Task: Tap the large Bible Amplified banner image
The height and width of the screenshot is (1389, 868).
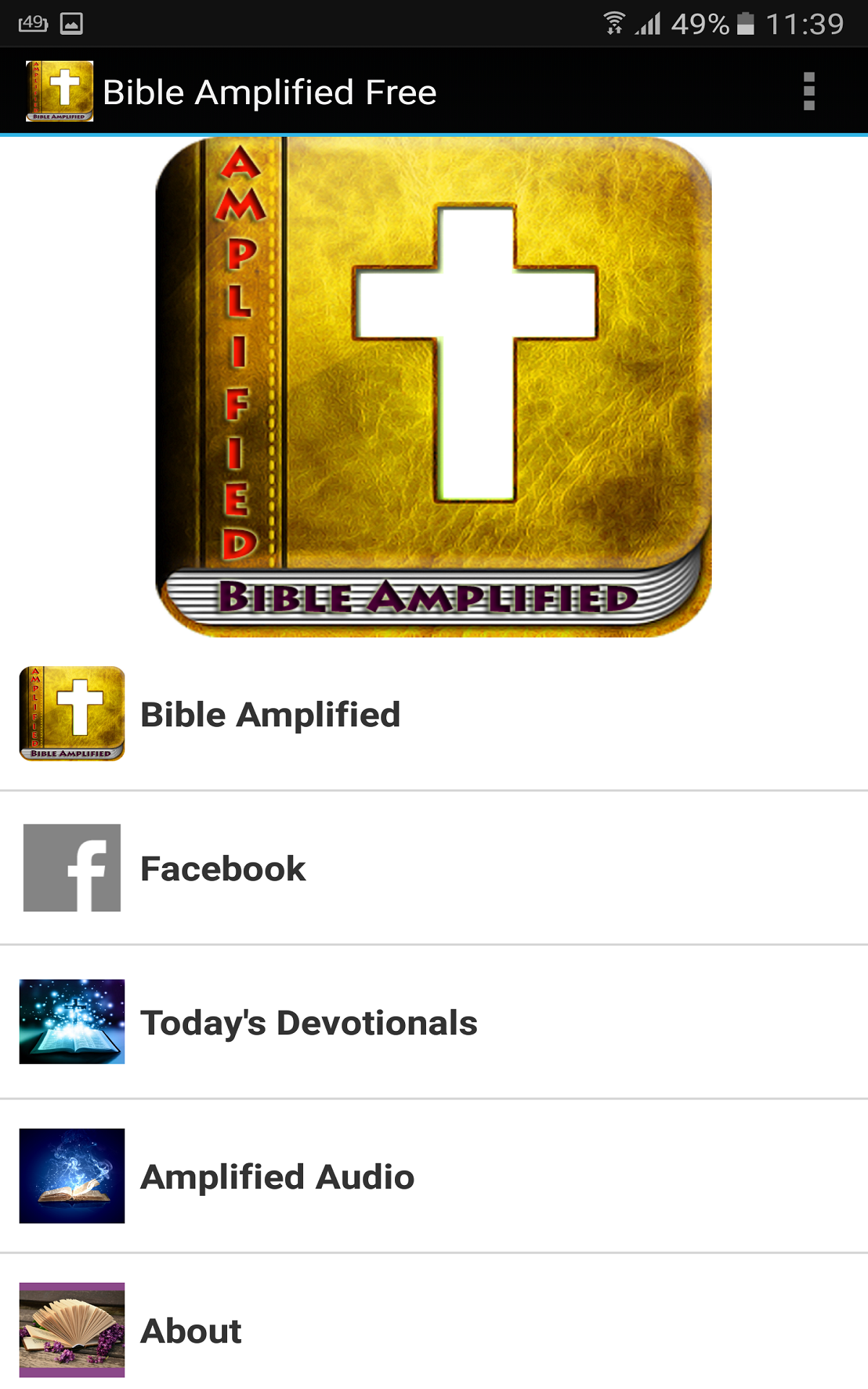Action: tap(433, 387)
